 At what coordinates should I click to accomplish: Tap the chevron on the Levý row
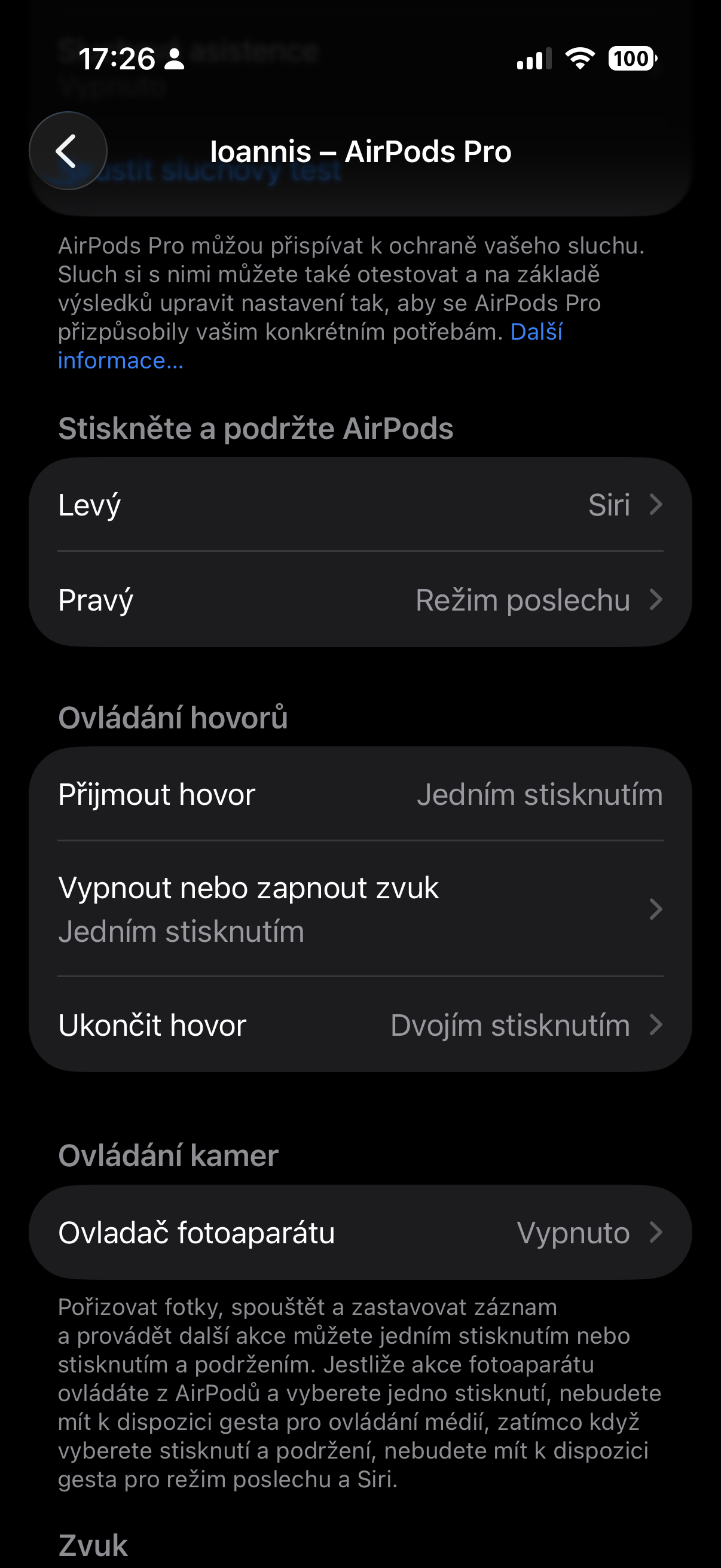(x=655, y=505)
